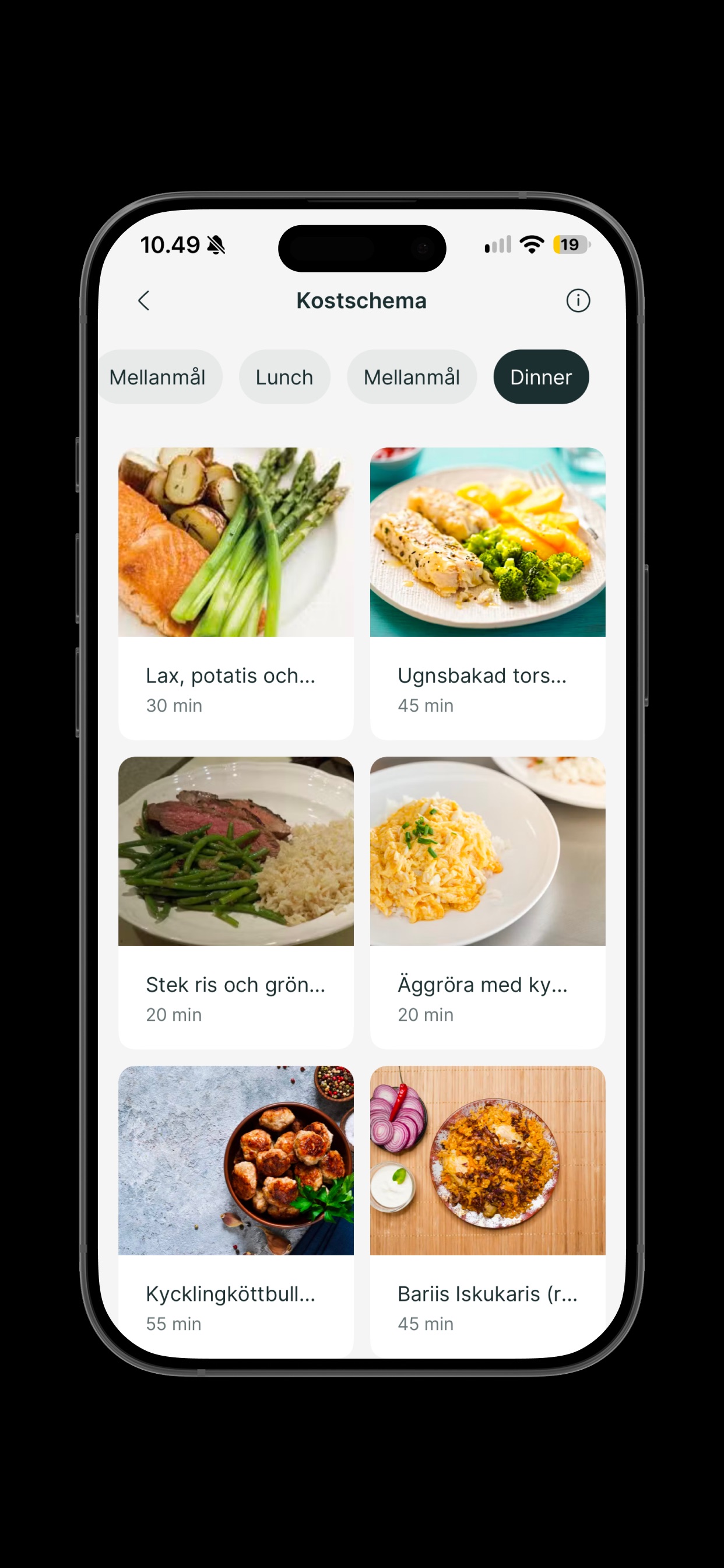Open the info icon
Image resolution: width=724 pixels, height=1568 pixels.
point(578,300)
